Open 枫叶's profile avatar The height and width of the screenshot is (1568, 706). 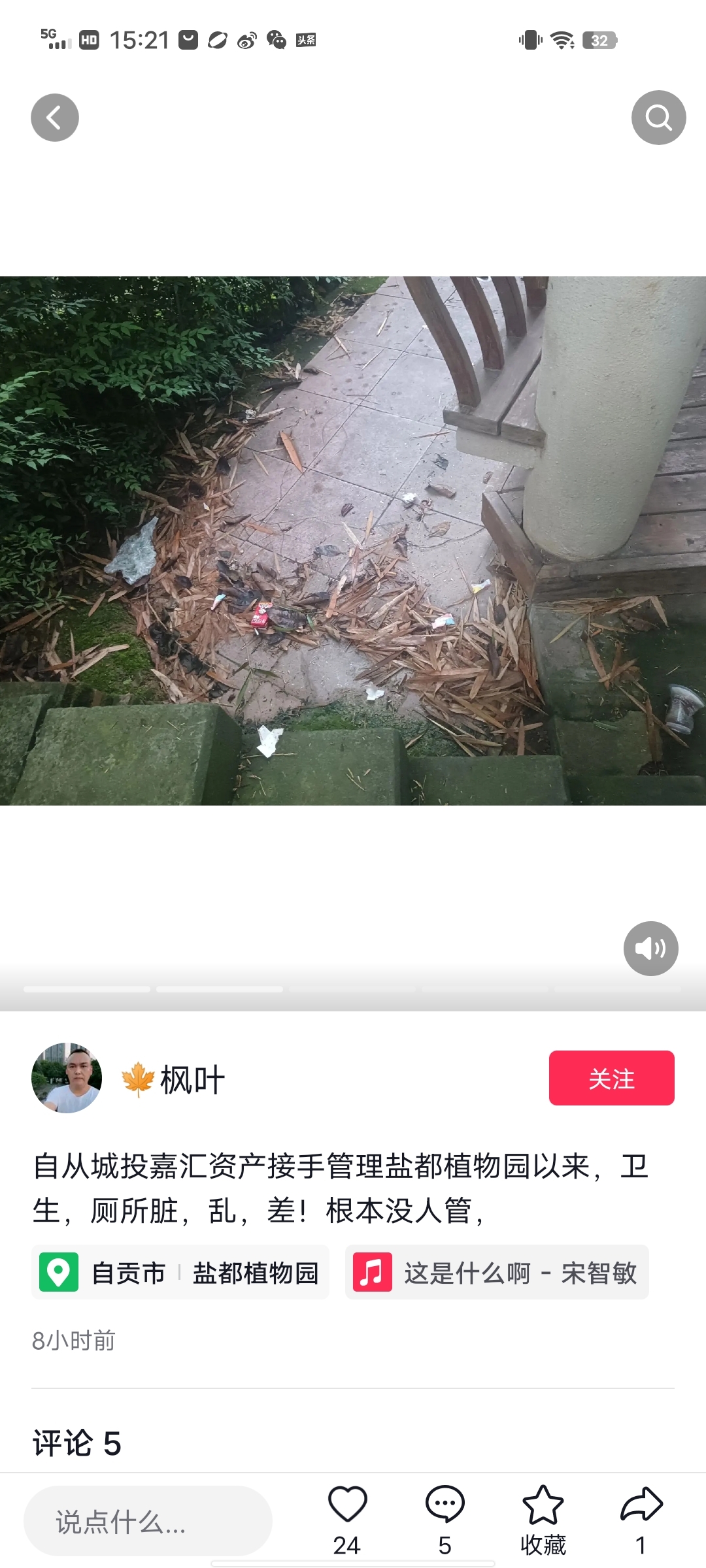tap(67, 1078)
